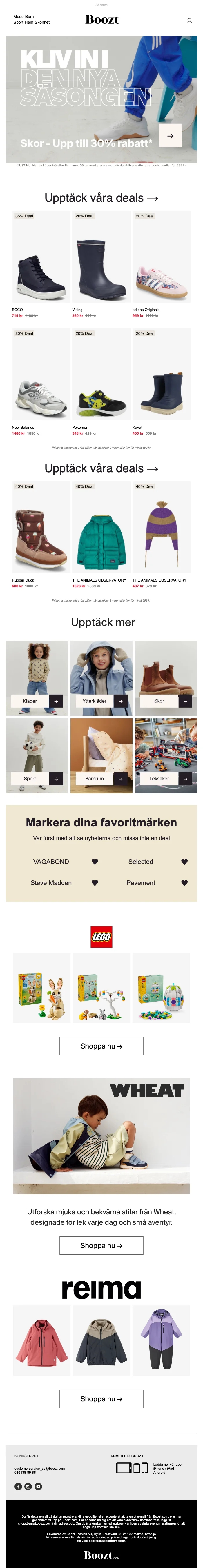203x1568 pixels.
Task: Mark Selected as a favorite brand
Action: (x=184, y=861)
